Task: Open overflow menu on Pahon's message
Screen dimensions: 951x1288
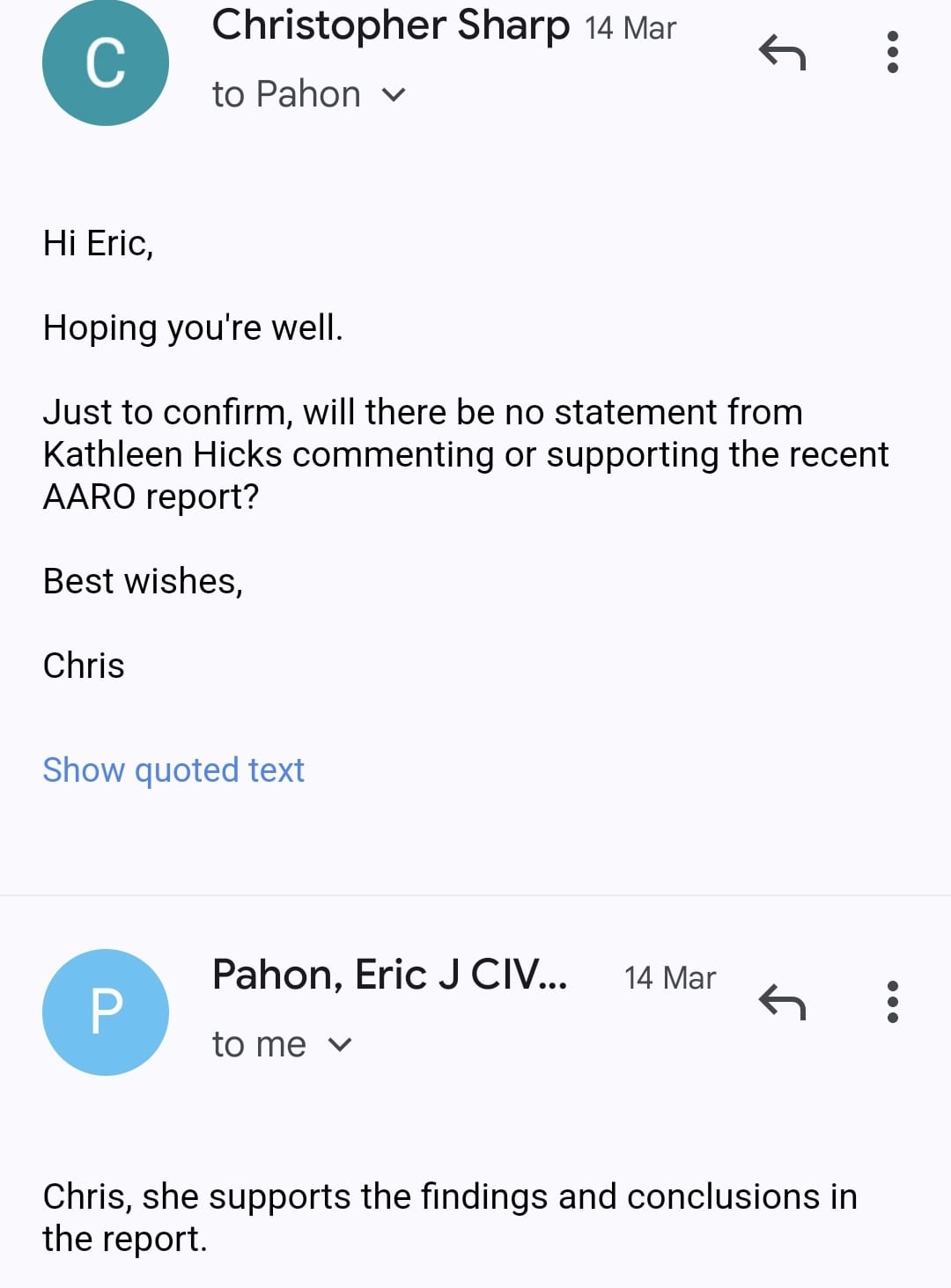Action: (x=892, y=1002)
